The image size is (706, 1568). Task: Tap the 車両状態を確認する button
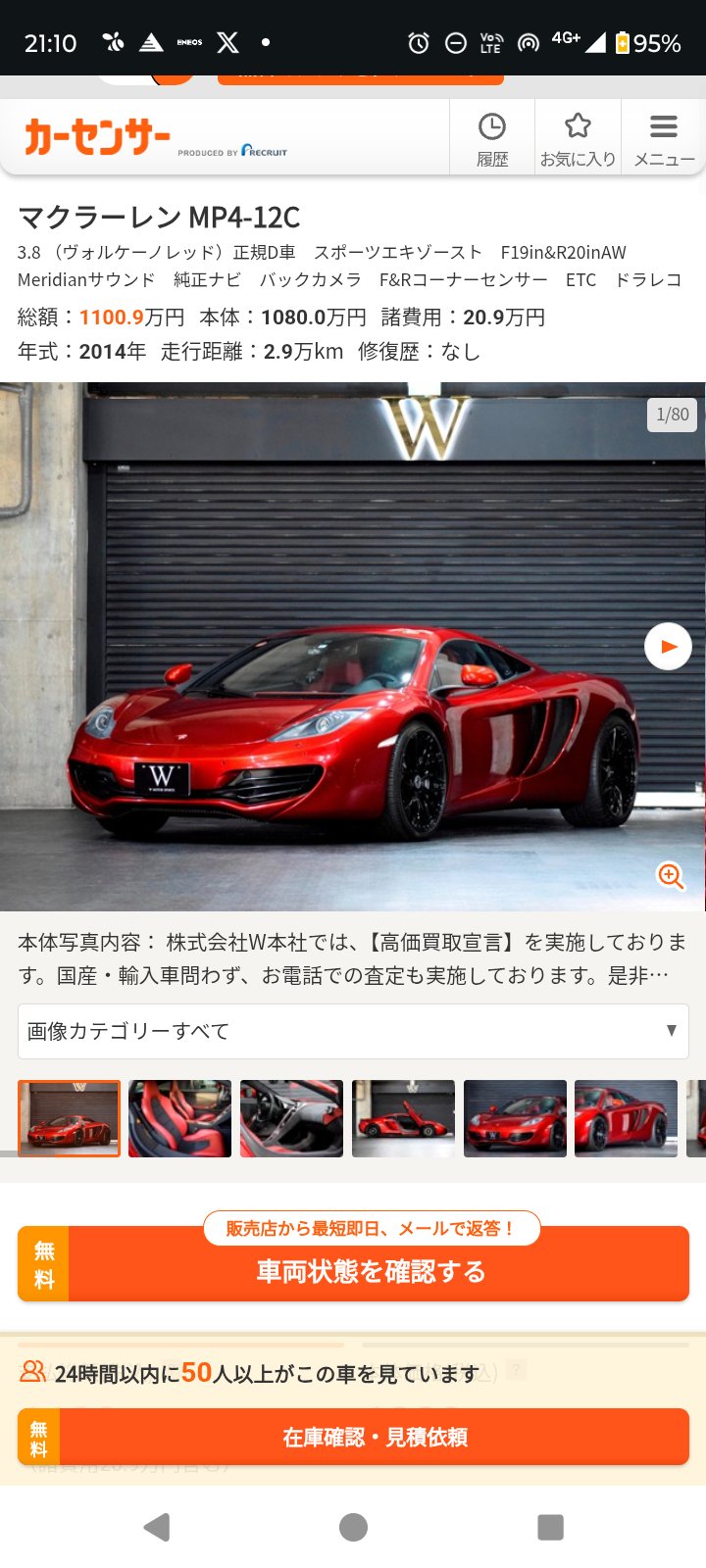point(371,1271)
